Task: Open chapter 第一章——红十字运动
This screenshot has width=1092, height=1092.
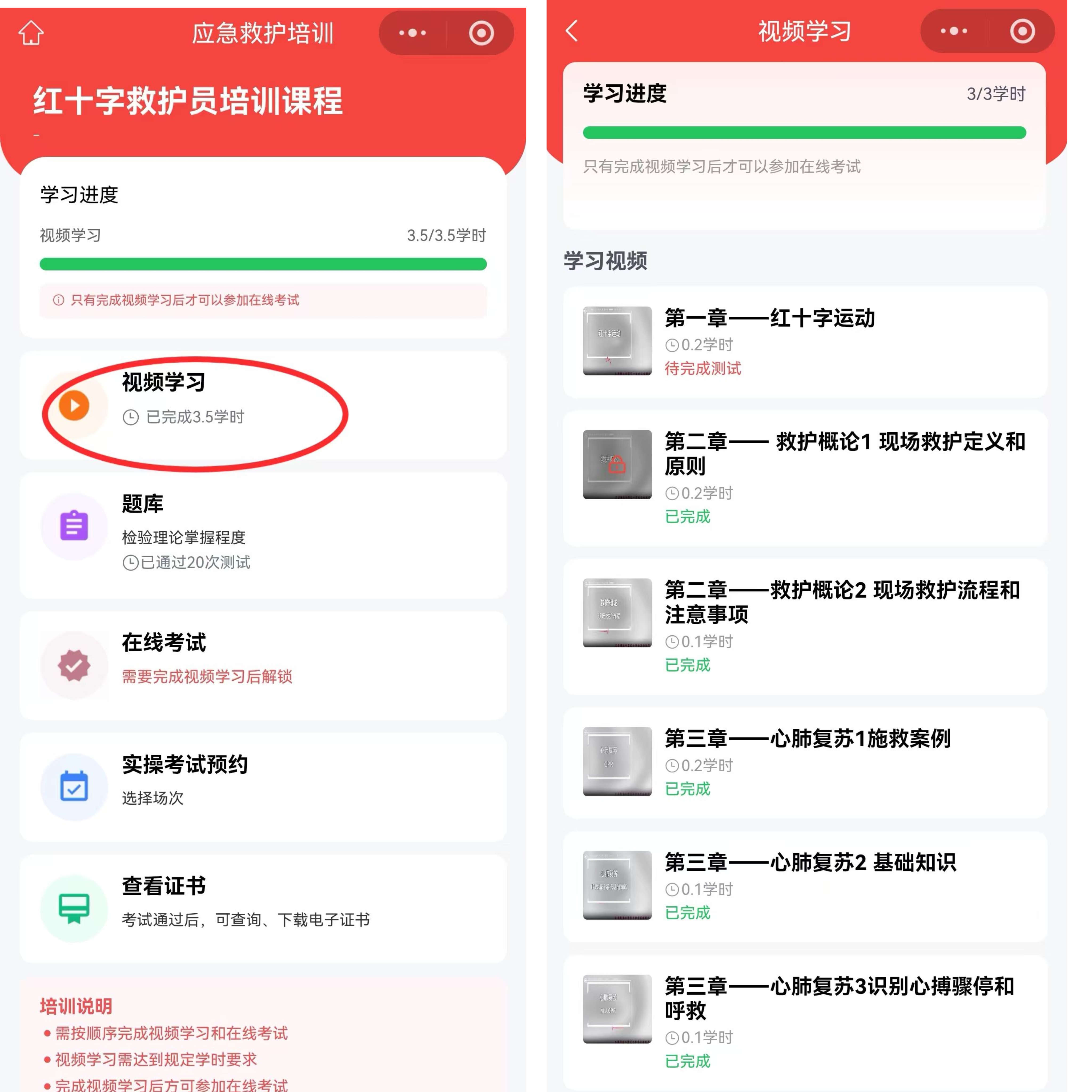Action: pos(805,342)
